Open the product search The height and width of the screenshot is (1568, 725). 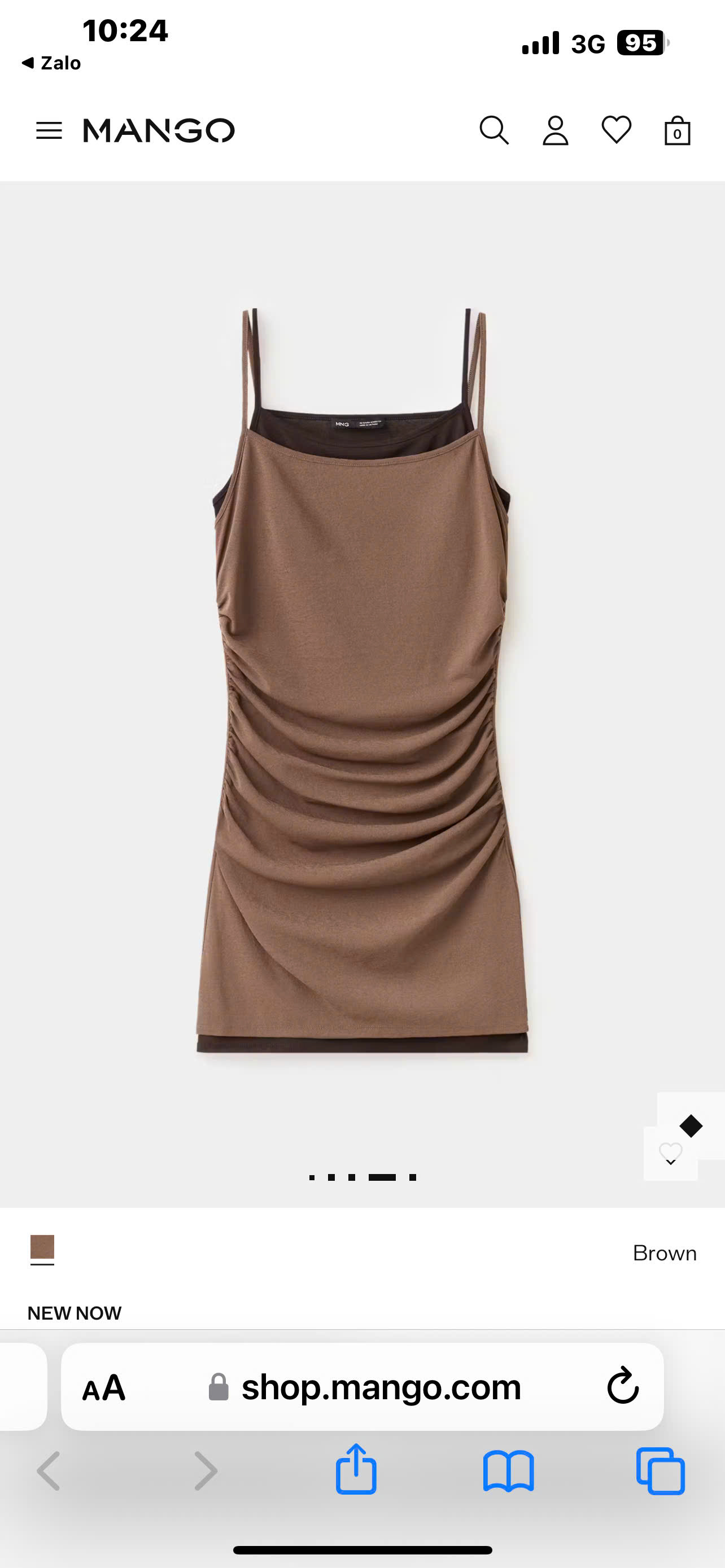click(x=493, y=130)
